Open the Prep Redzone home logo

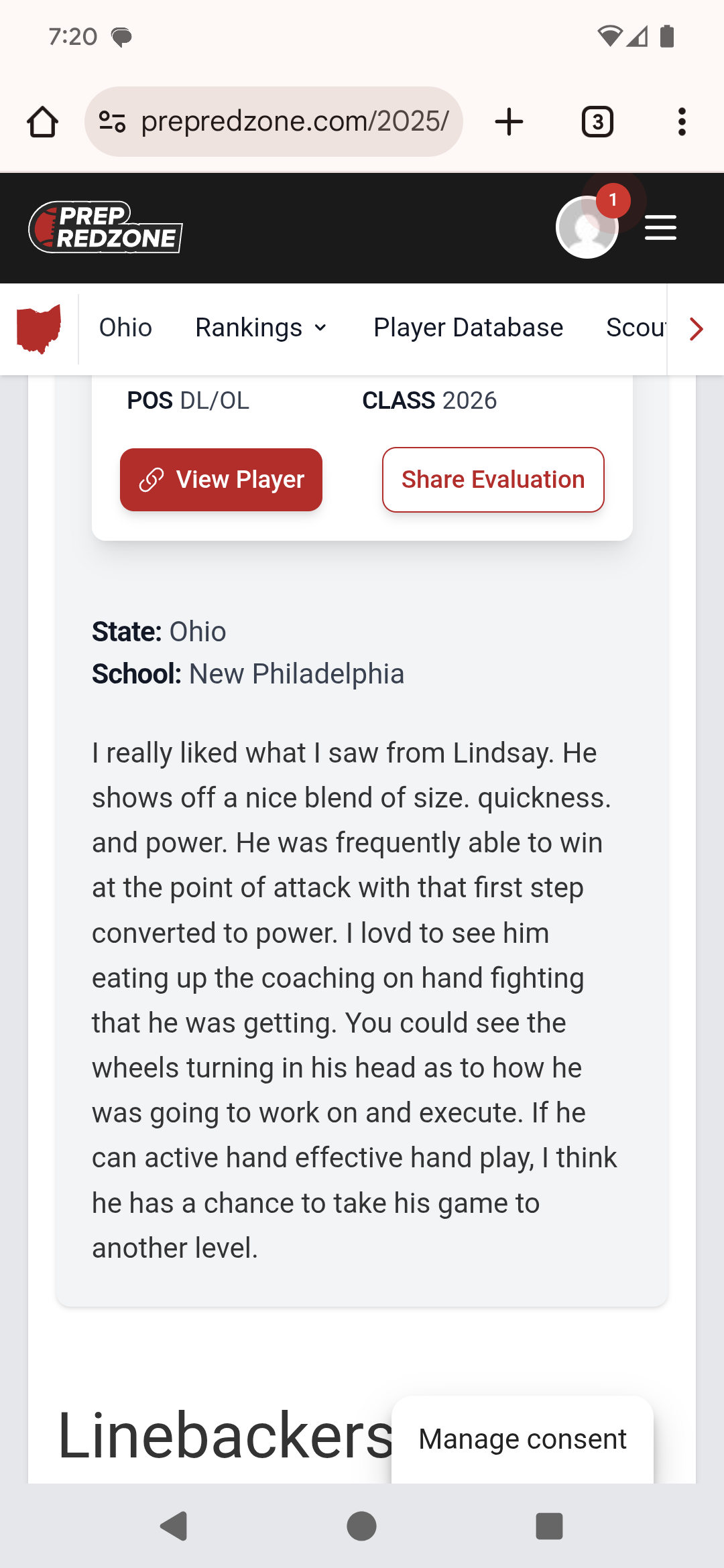[106, 228]
